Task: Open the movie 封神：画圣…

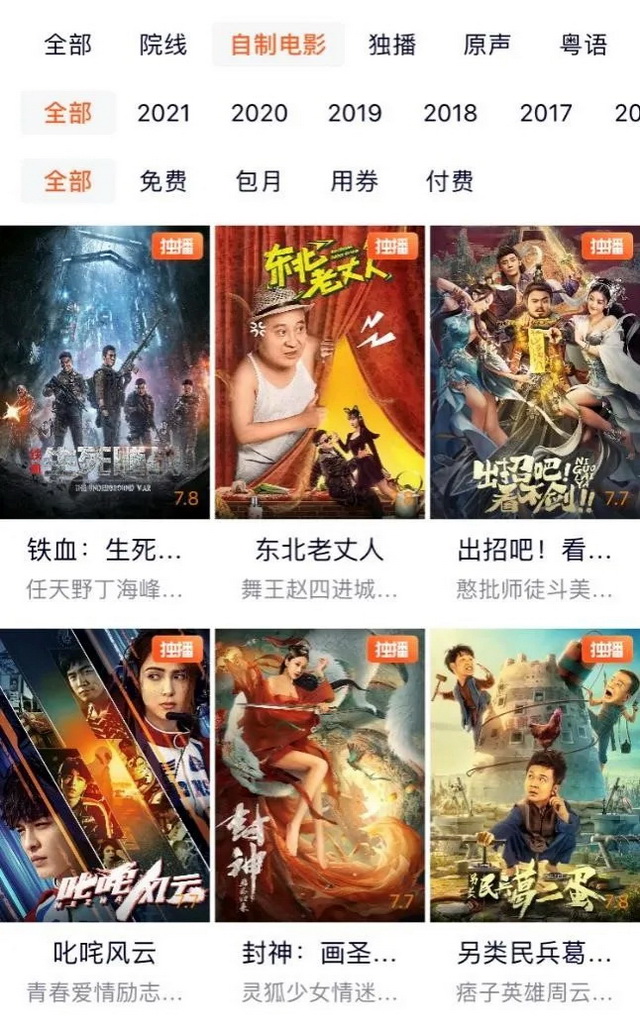Action: coord(320,775)
